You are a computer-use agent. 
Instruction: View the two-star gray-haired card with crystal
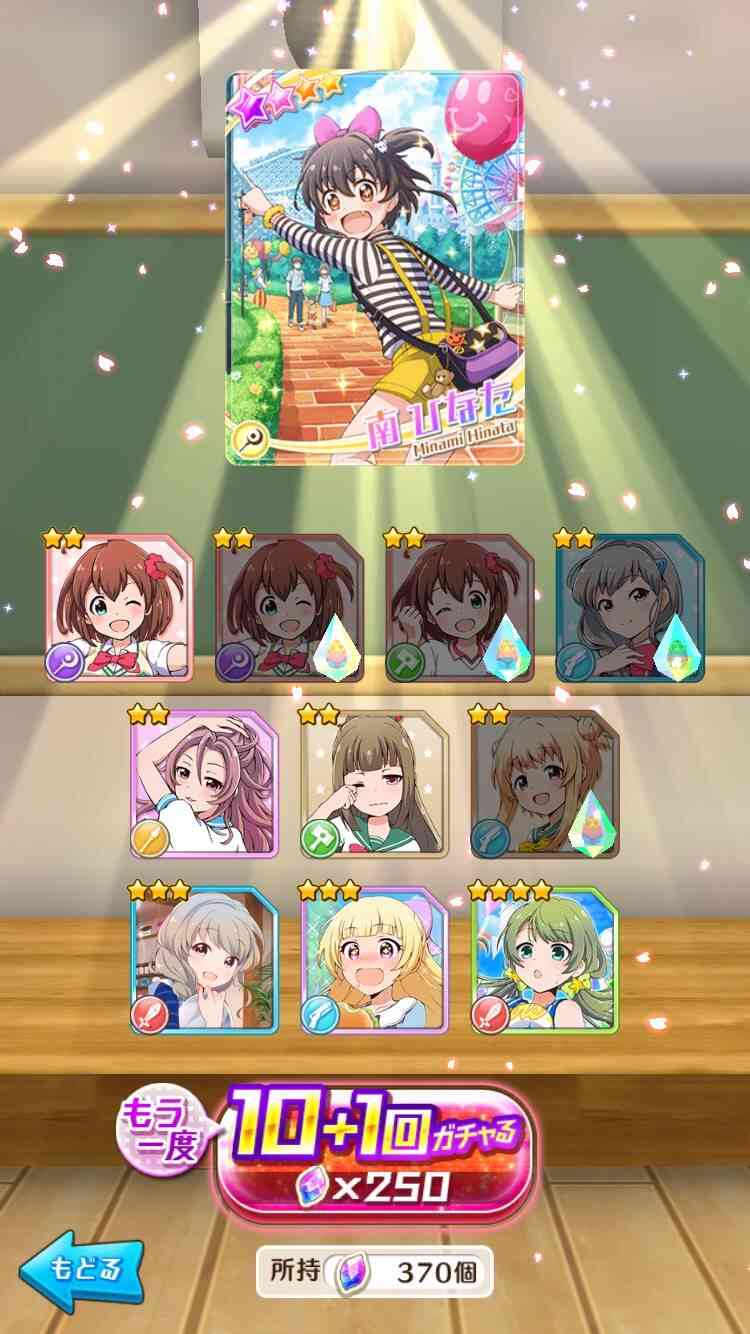click(630, 608)
